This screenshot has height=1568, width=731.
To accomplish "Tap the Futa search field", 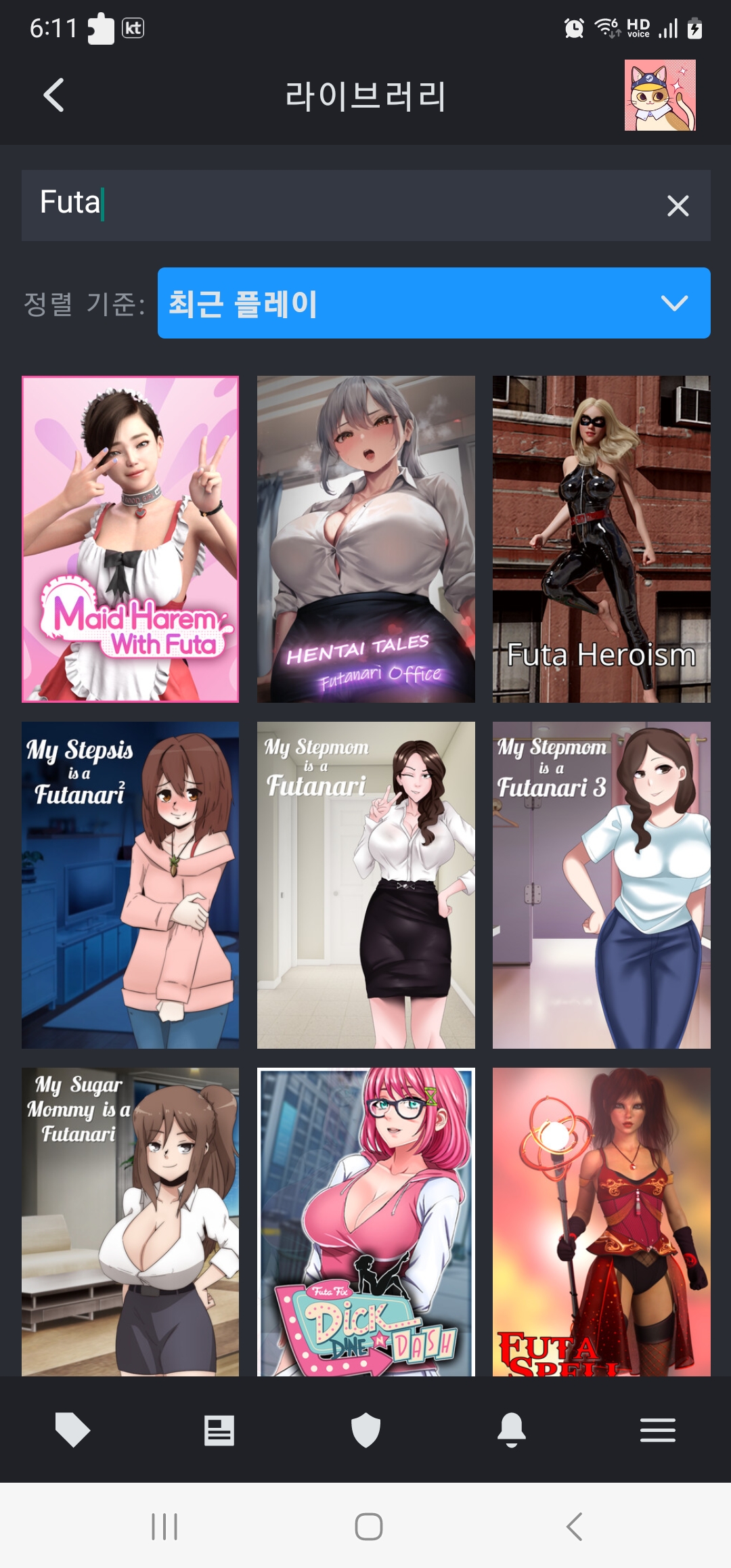I will [x=338, y=205].
